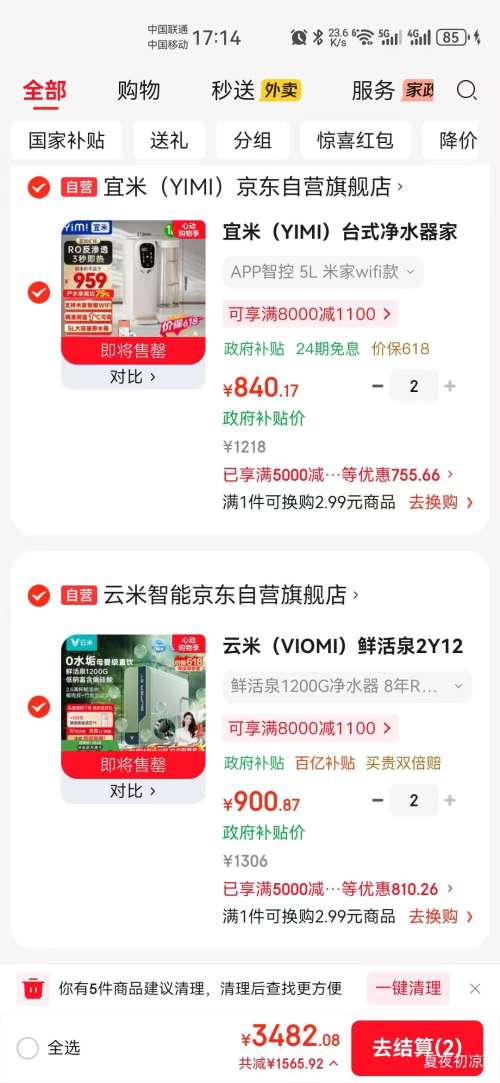The width and height of the screenshot is (500, 1083).
Task: Decrease quantity of 云米 purifier
Action: click(377, 801)
